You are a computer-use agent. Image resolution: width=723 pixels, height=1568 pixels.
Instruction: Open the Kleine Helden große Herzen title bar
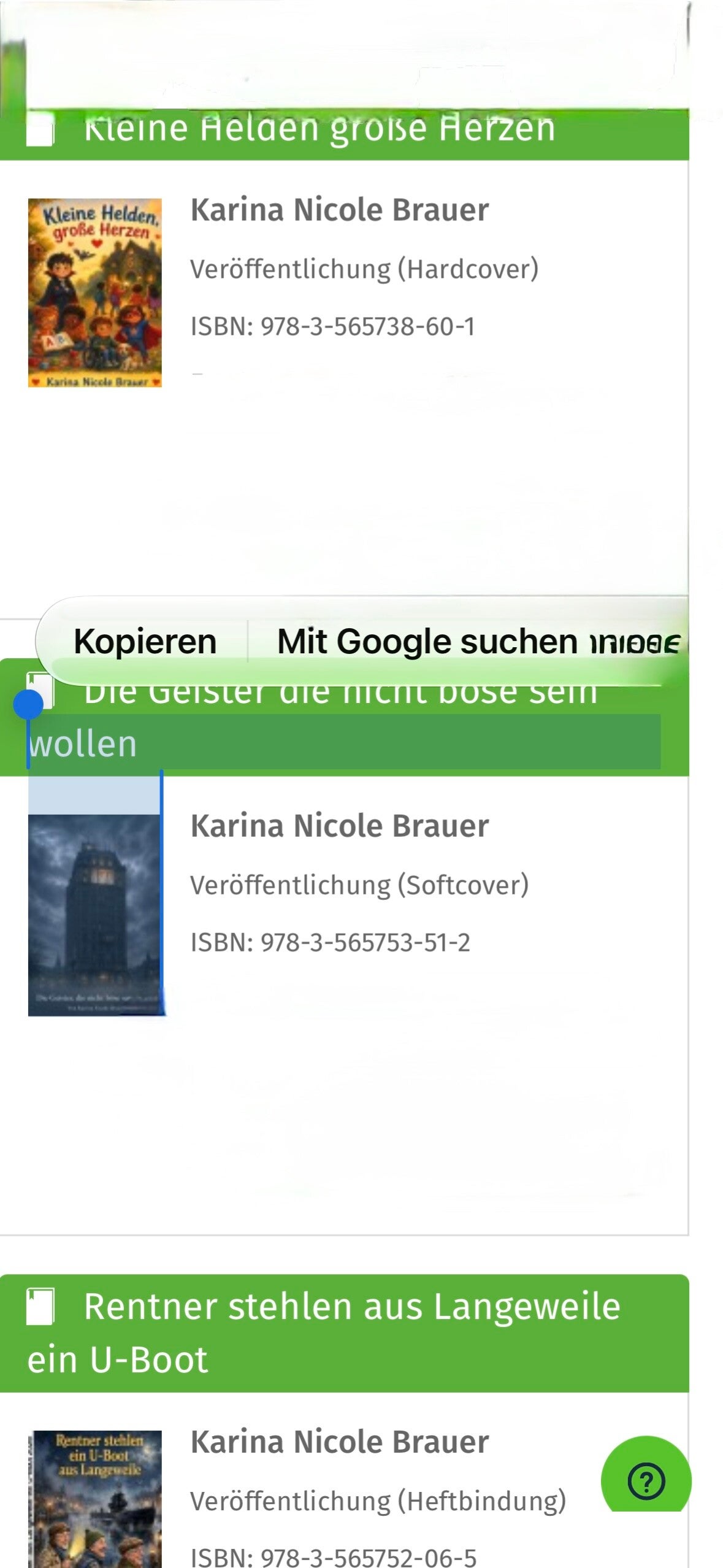point(344,134)
